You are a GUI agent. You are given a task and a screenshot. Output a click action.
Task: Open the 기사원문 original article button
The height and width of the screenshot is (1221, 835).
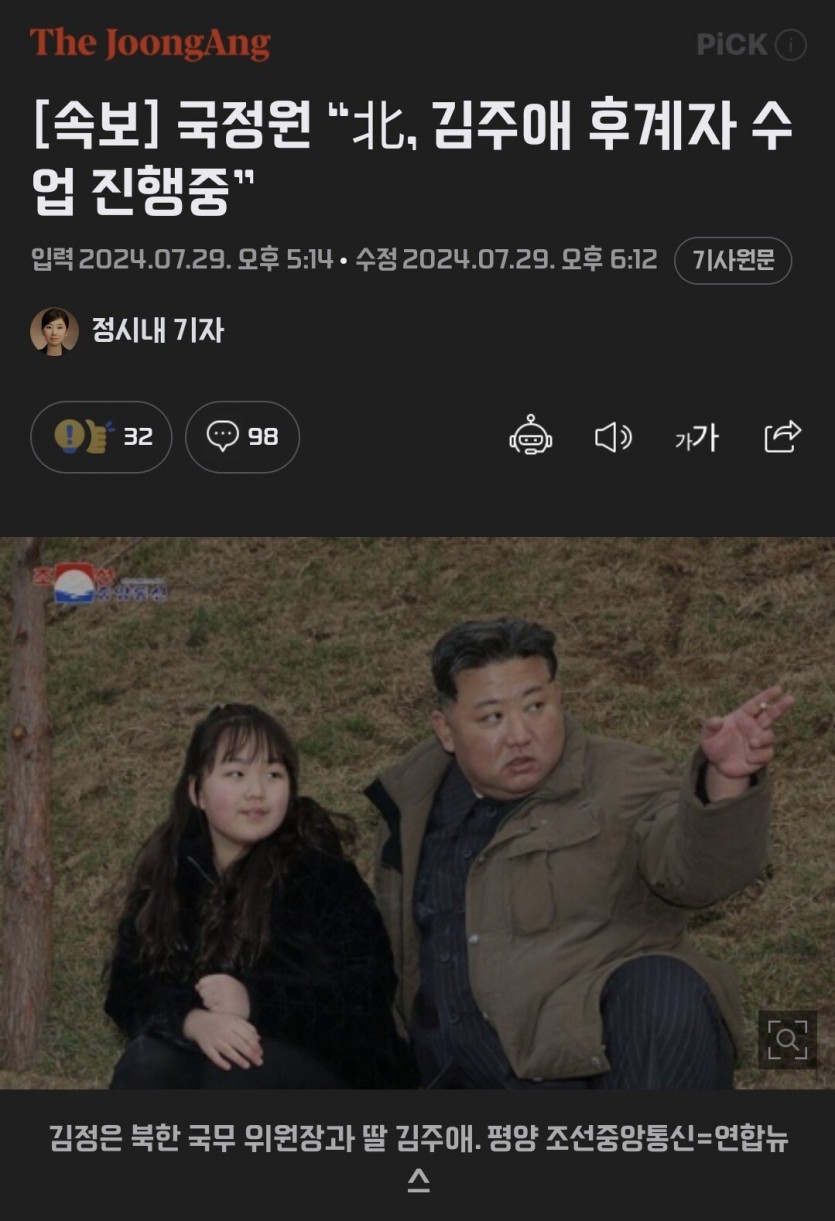click(x=733, y=260)
